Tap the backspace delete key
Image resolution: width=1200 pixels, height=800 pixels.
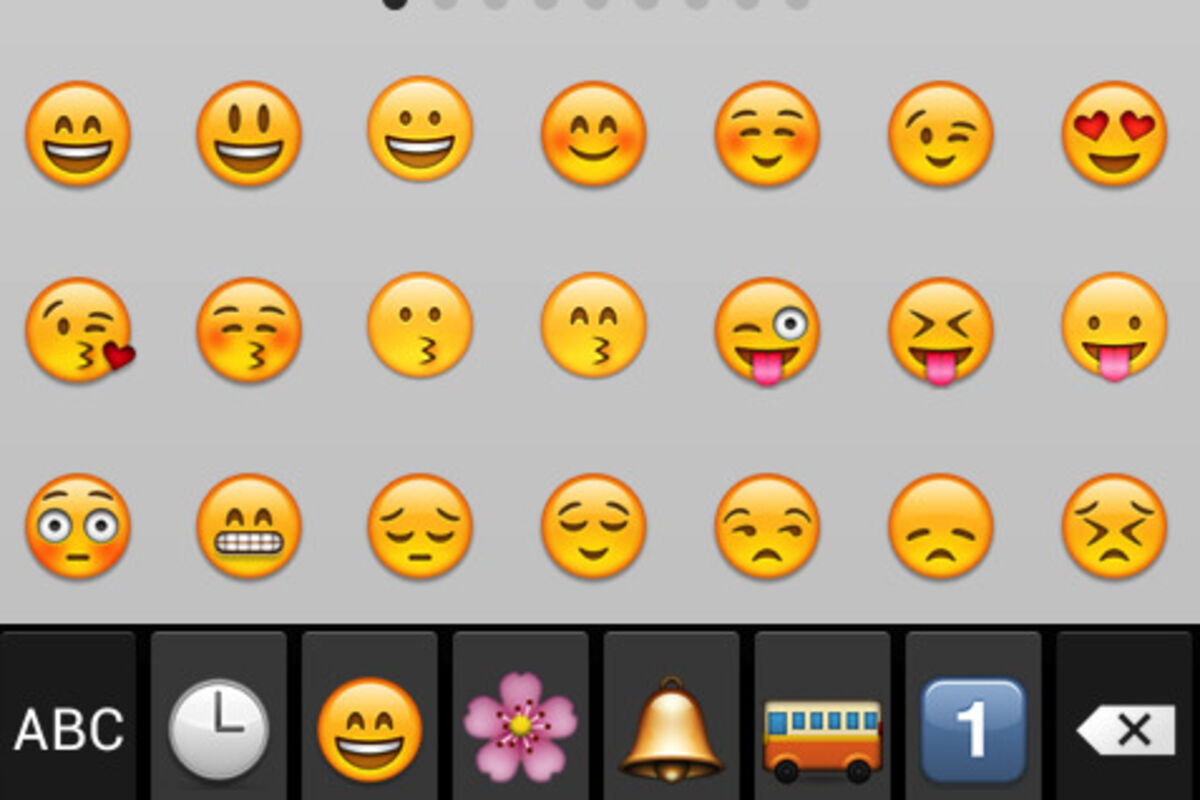1127,730
